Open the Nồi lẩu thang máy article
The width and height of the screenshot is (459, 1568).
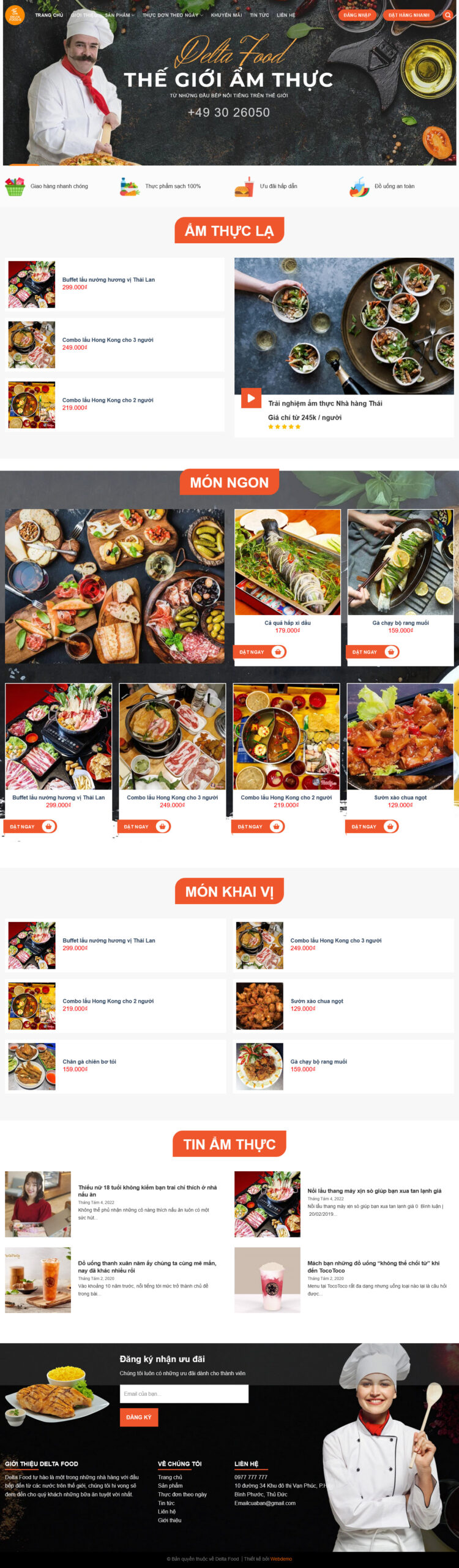[374, 1191]
